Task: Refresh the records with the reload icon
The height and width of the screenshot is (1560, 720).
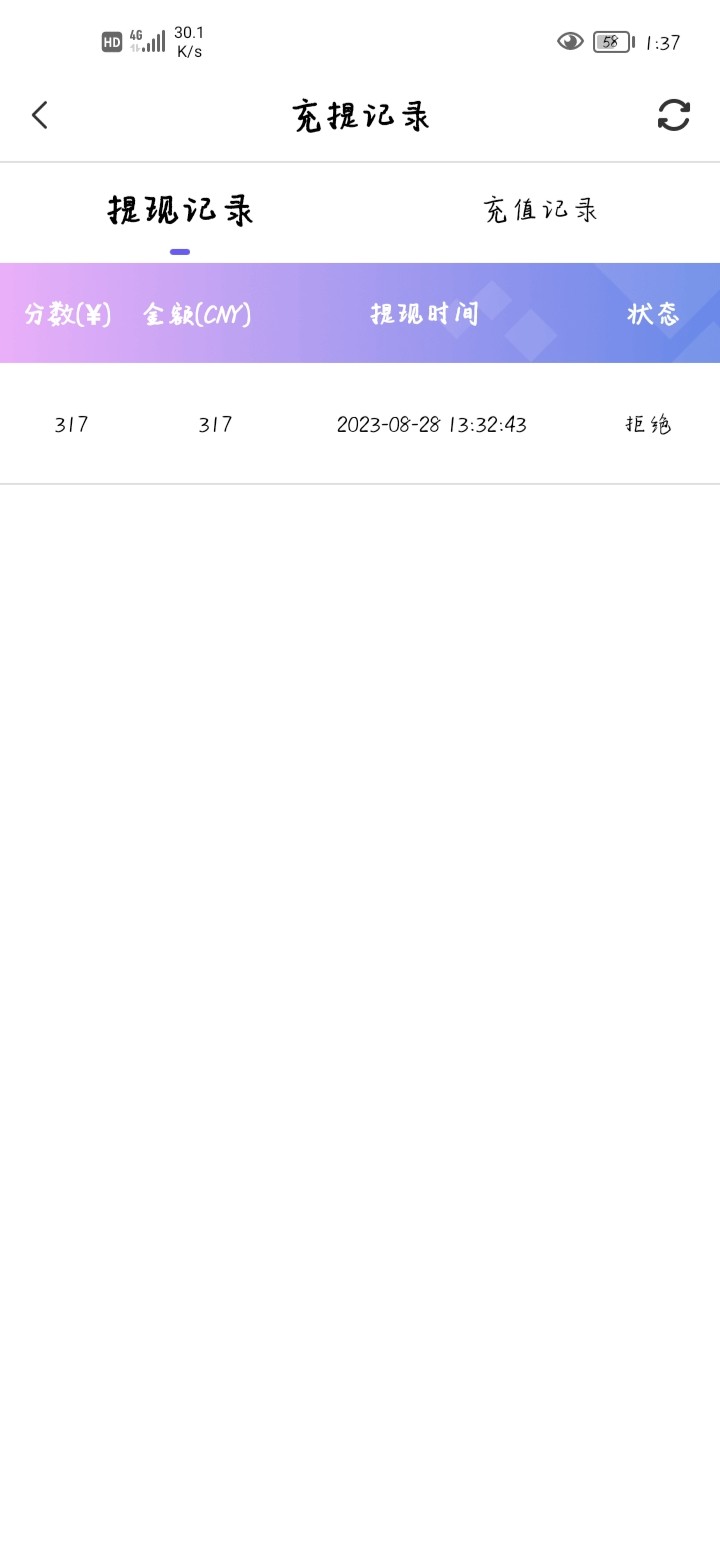Action: (673, 115)
